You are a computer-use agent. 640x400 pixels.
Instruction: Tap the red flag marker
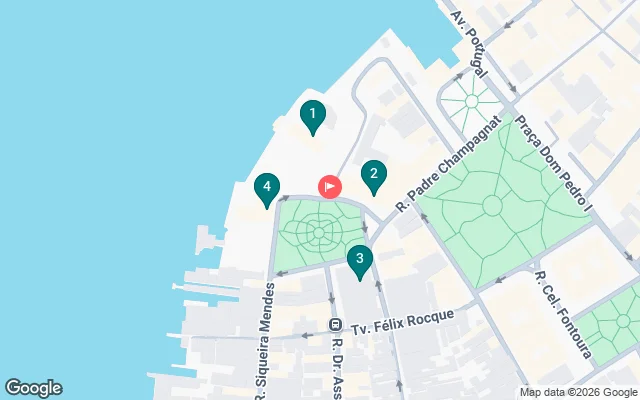pos(329,186)
